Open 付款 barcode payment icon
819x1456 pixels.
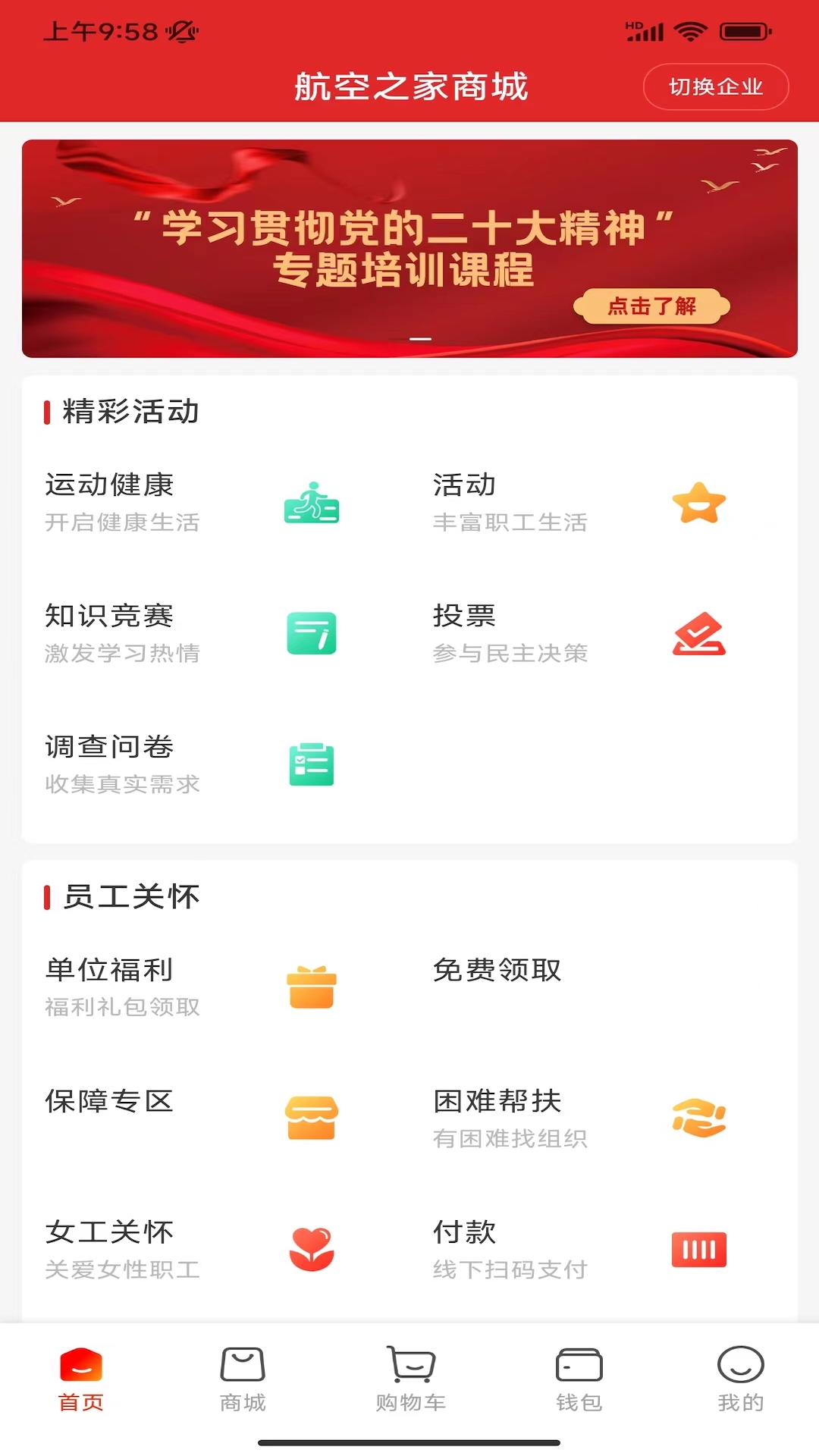pos(698,1248)
